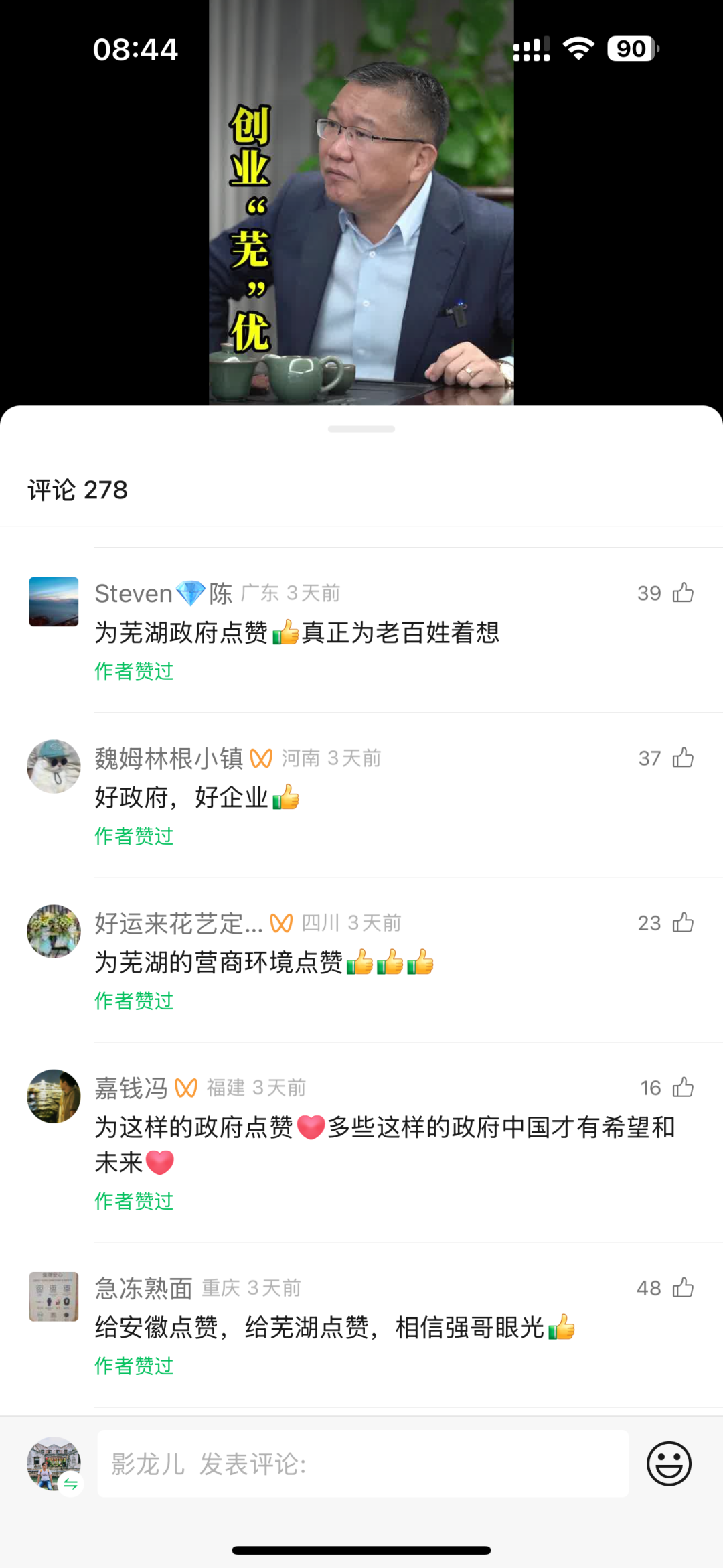723x1568 pixels.
Task: Click the 评论 278 header
Action: 77,490
